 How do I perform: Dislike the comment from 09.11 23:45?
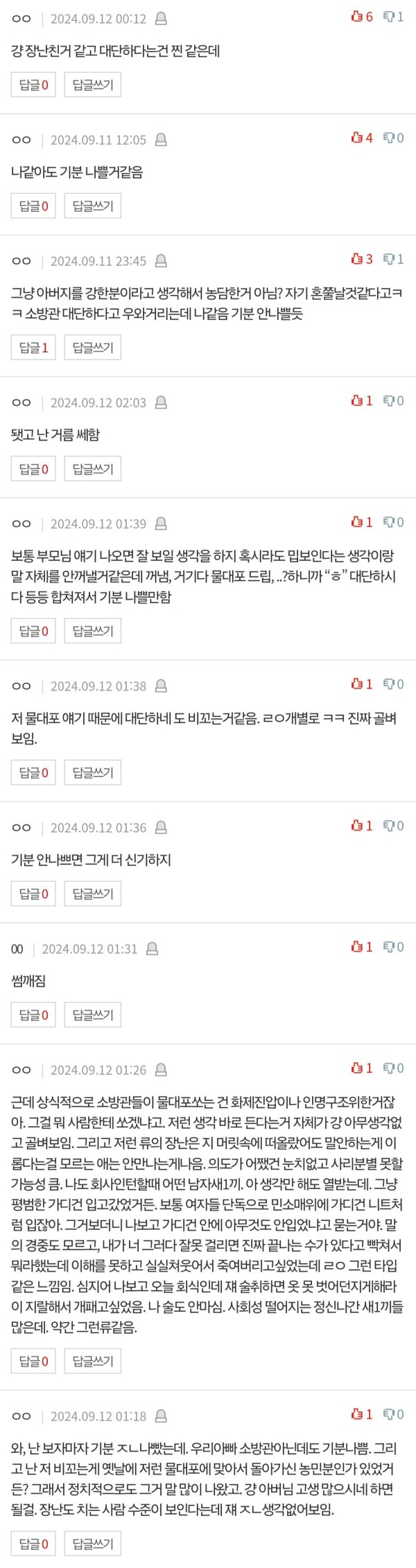pyautogui.click(x=393, y=259)
